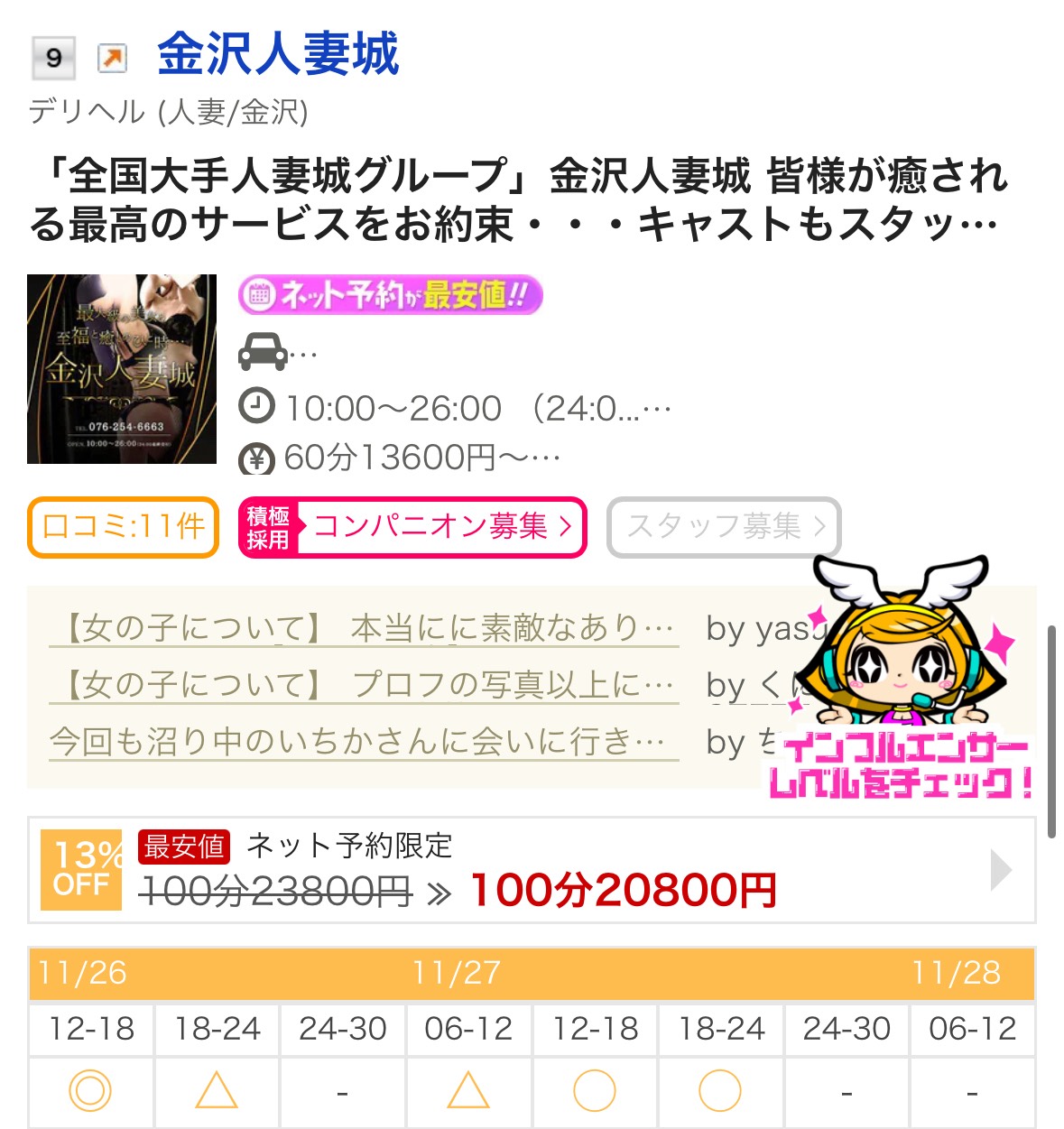Open コンパニオン募集 recruitment page
This screenshot has width=1064, height=1129.
click(x=412, y=526)
